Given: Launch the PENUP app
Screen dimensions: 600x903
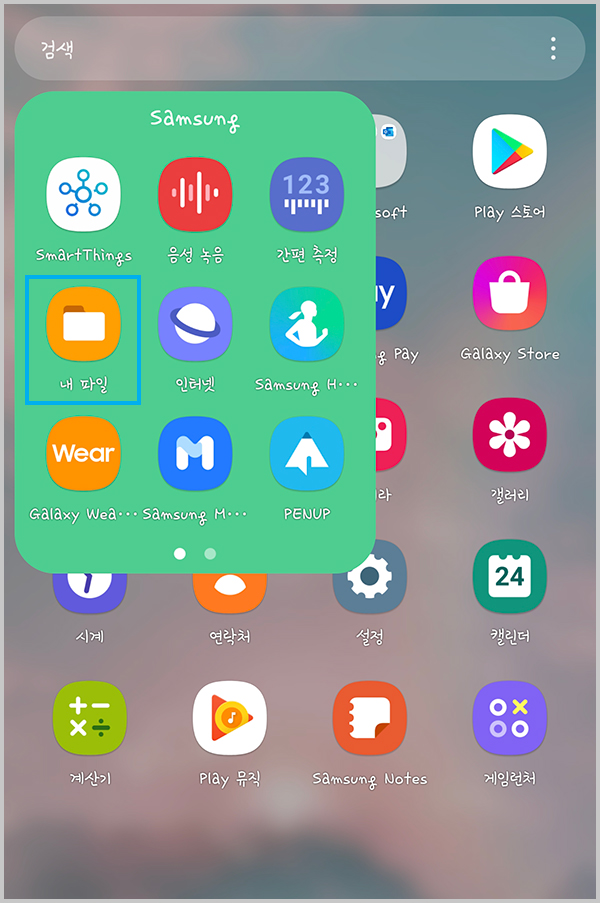Looking at the screenshot, I should [307, 455].
